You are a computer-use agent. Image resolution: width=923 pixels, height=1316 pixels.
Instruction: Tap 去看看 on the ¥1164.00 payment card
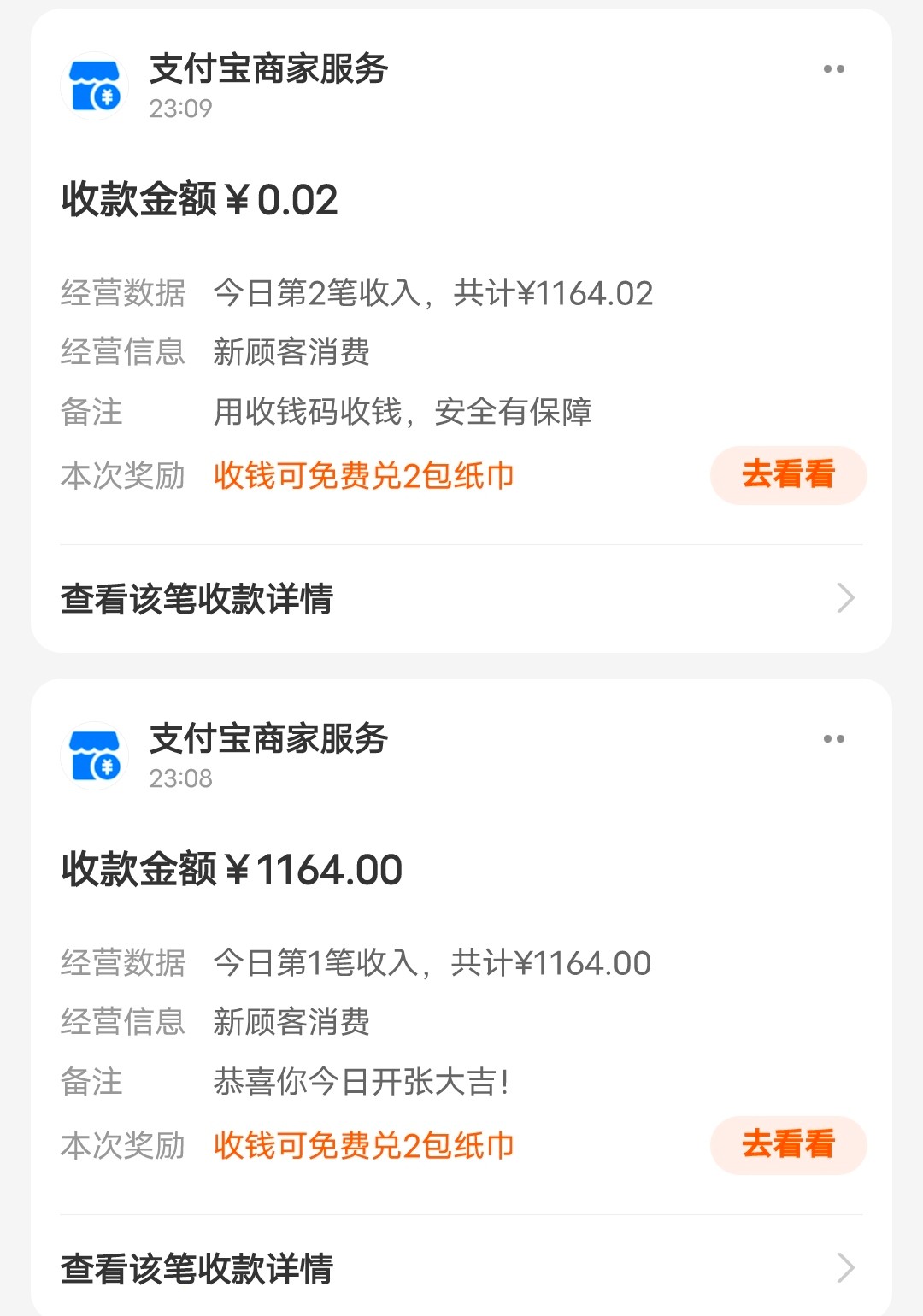coord(788,1145)
